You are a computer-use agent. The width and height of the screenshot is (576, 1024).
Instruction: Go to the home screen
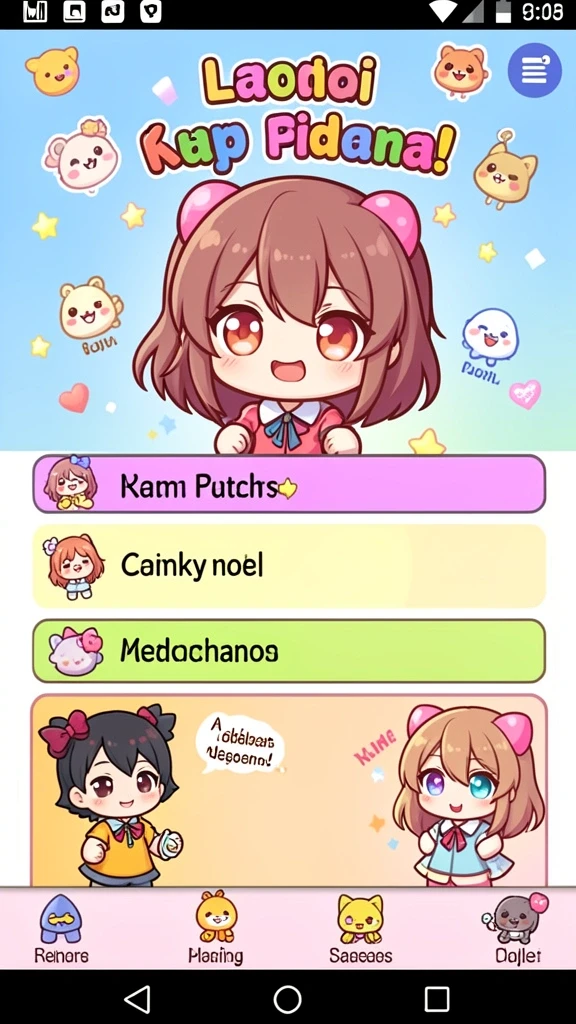[x=287, y=999]
